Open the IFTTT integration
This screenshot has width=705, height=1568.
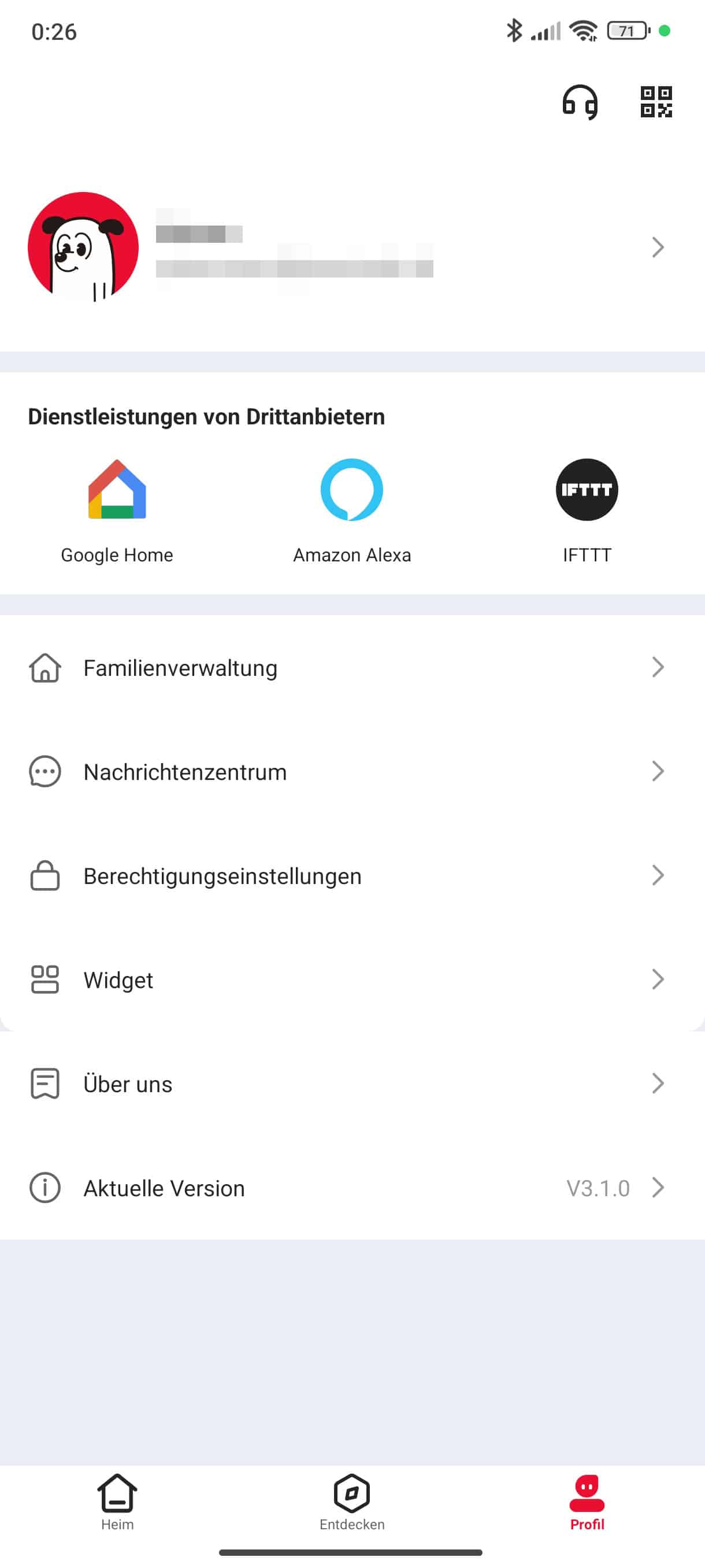coord(587,510)
